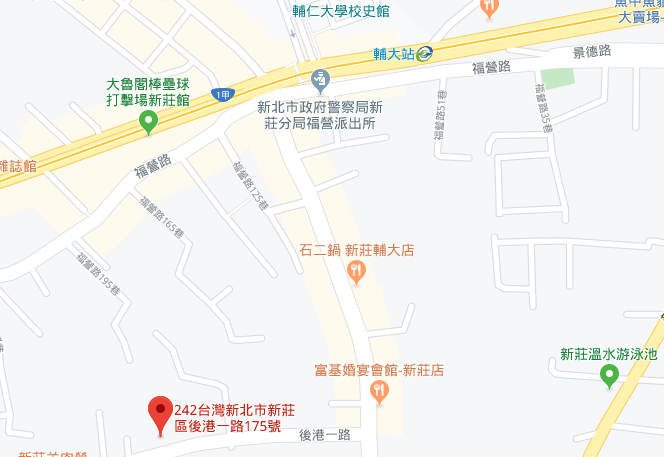Select the 輔大站 metro station icon

[426, 53]
